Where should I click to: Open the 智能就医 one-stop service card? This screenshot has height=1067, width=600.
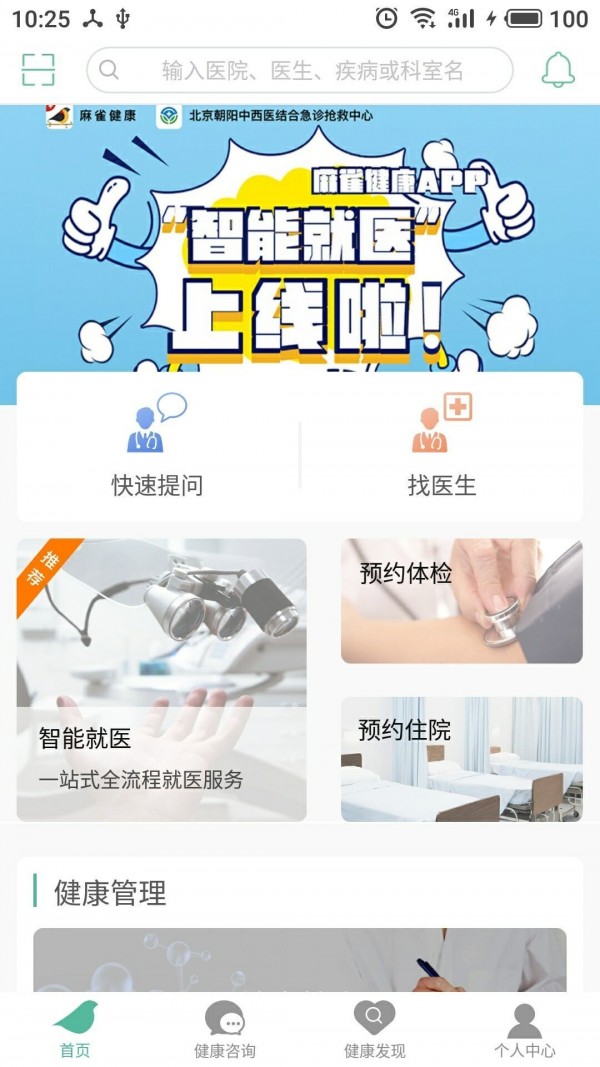[x=161, y=680]
